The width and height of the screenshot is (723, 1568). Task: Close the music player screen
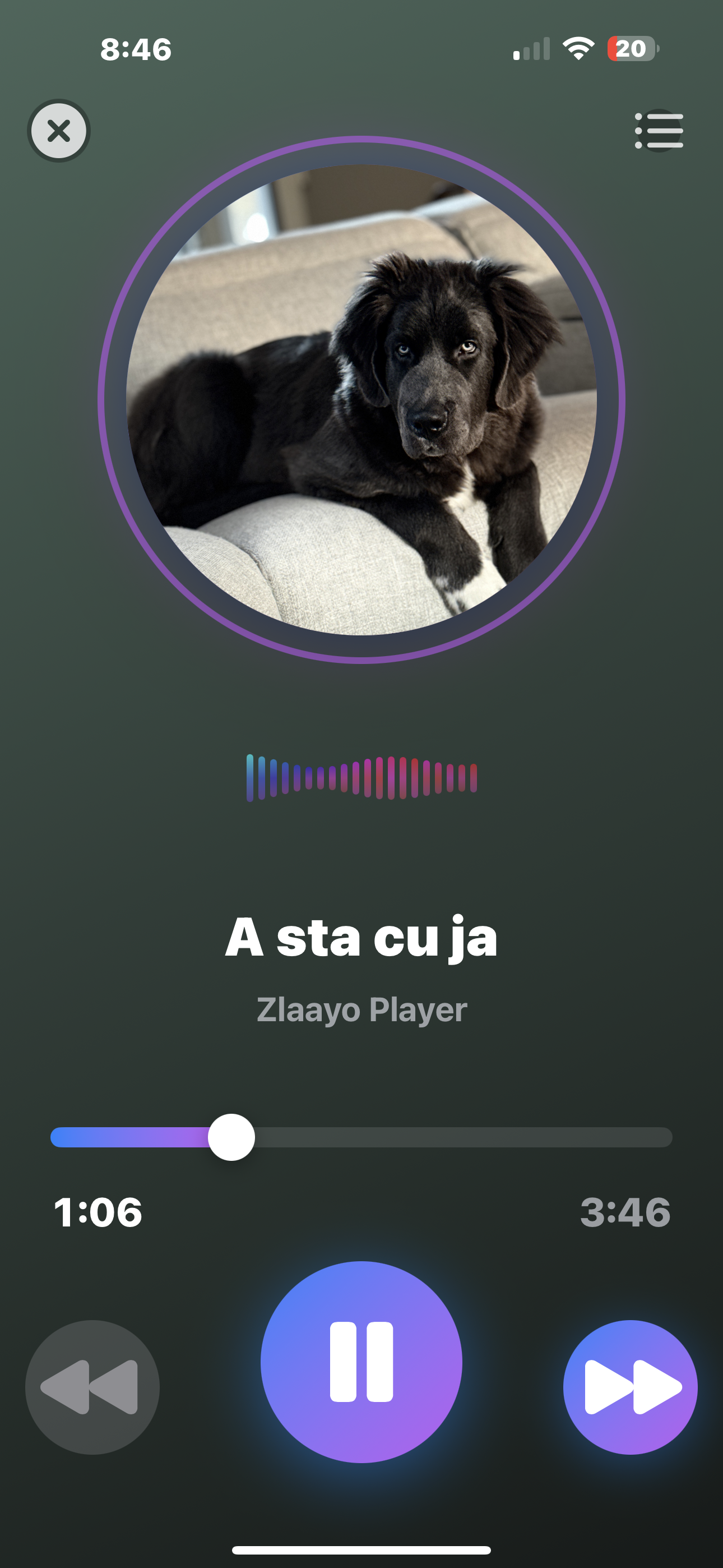click(58, 131)
